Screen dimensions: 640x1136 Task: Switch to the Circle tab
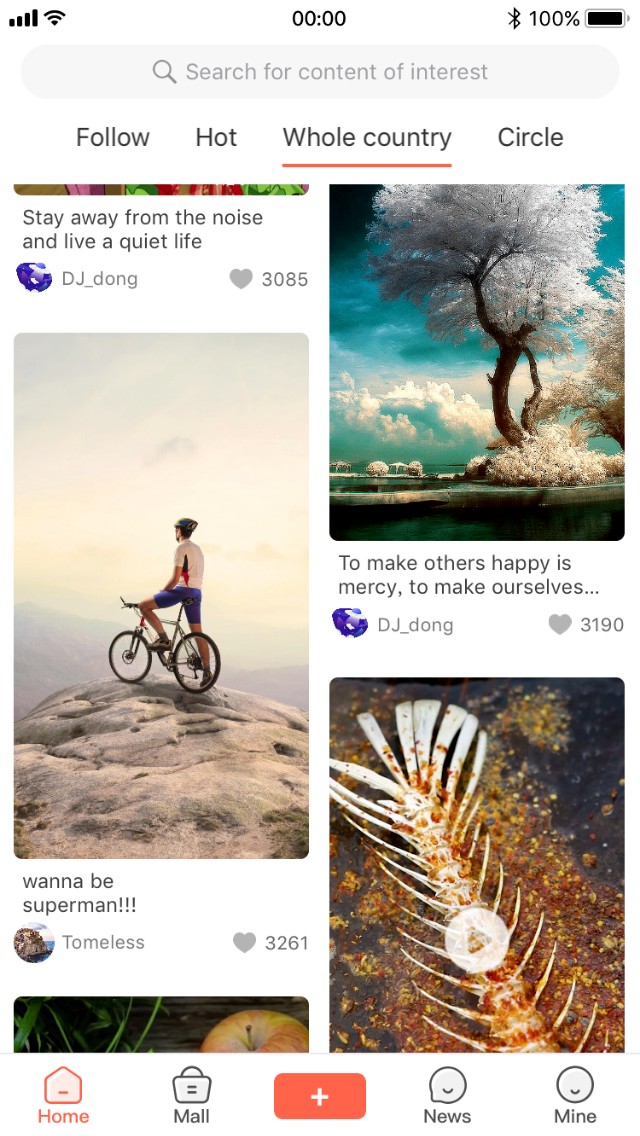(530, 137)
